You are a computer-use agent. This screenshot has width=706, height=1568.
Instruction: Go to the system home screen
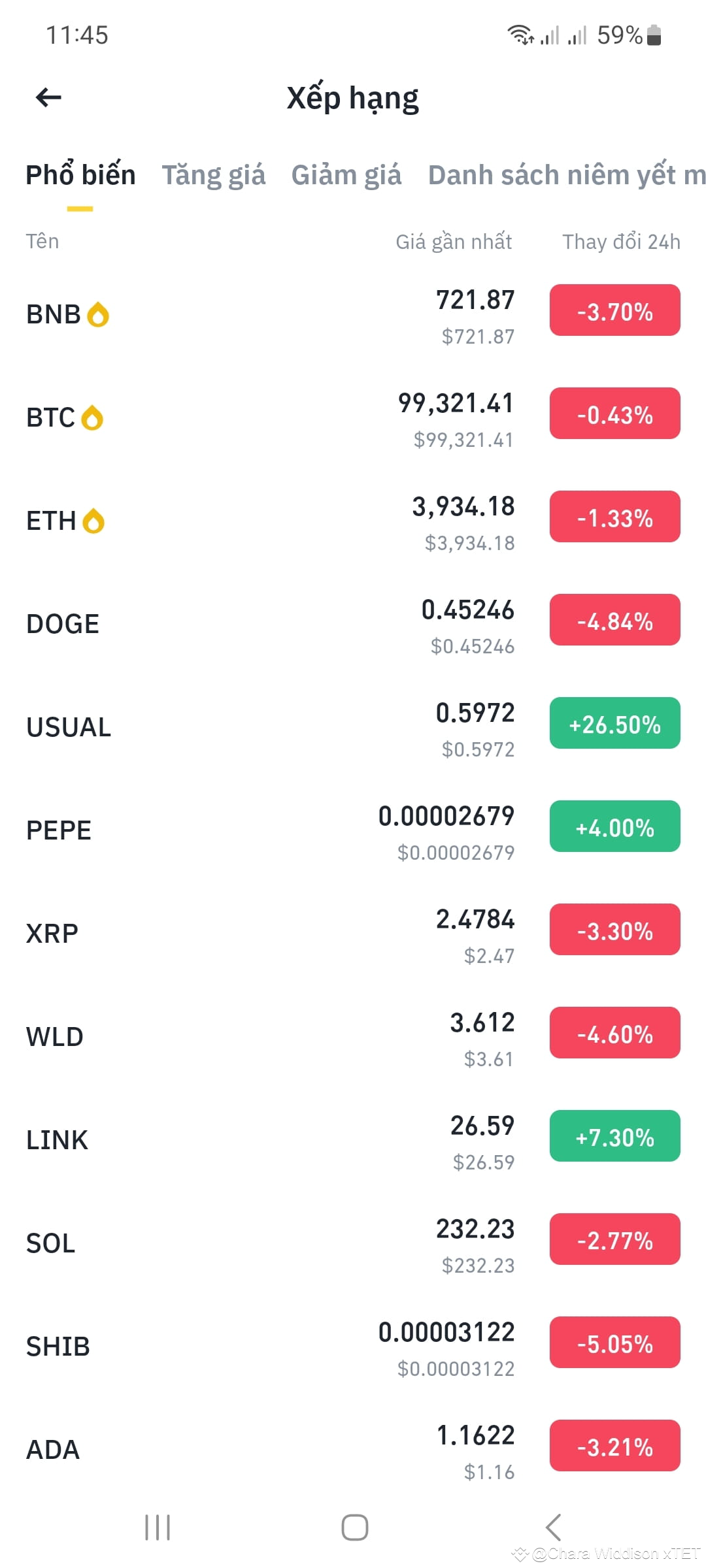[354, 1527]
